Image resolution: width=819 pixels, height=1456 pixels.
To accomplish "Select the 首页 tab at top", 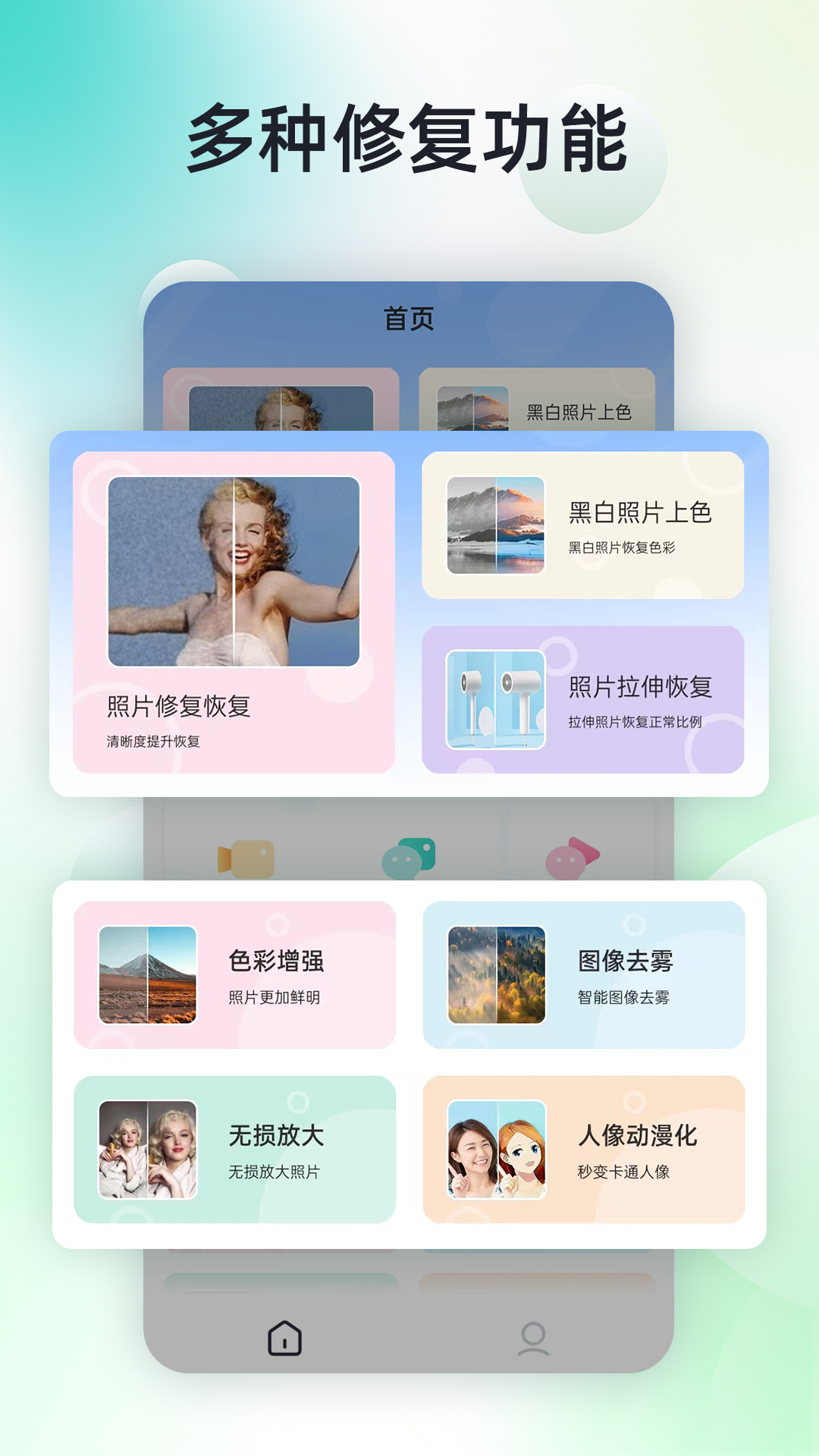I will [x=409, y=320].
